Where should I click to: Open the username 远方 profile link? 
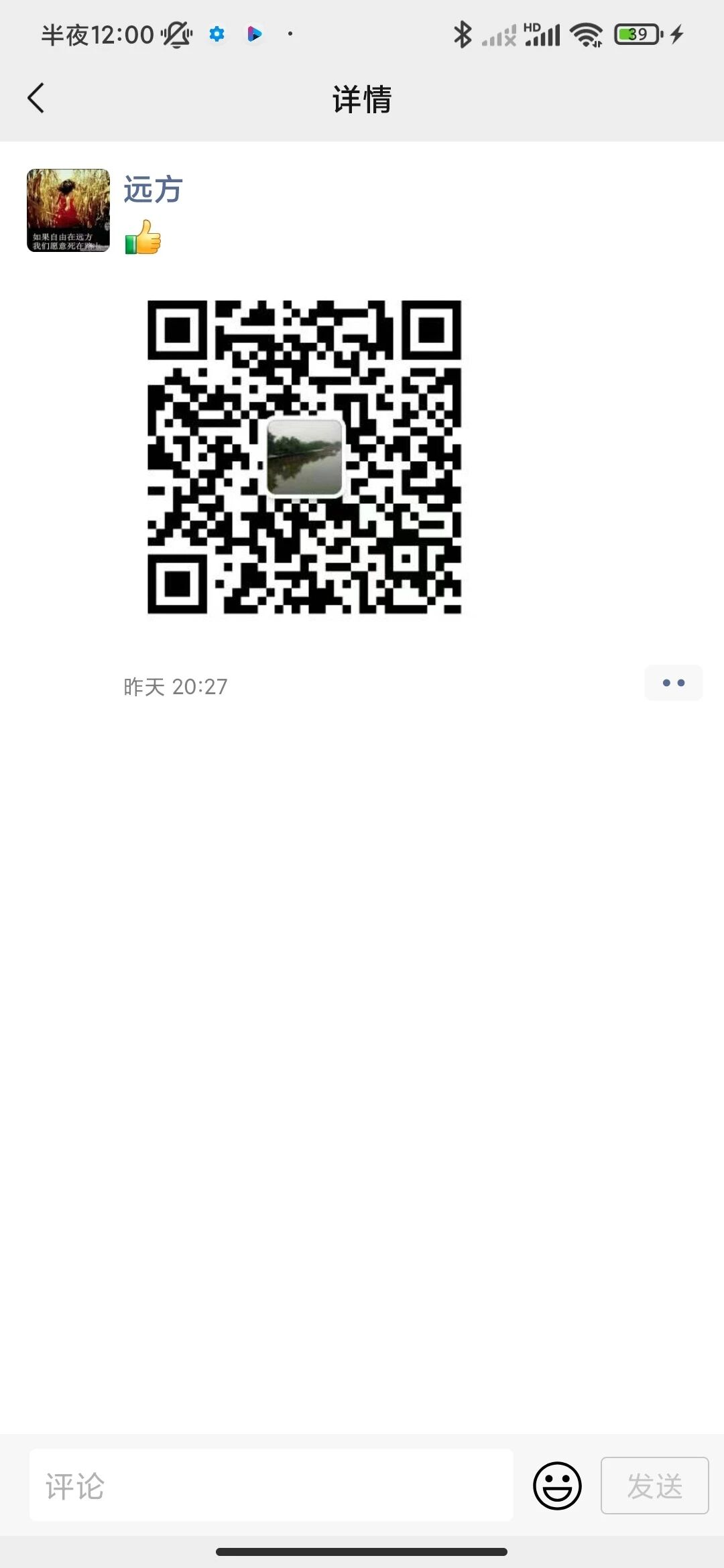click(x=153, y=190)
